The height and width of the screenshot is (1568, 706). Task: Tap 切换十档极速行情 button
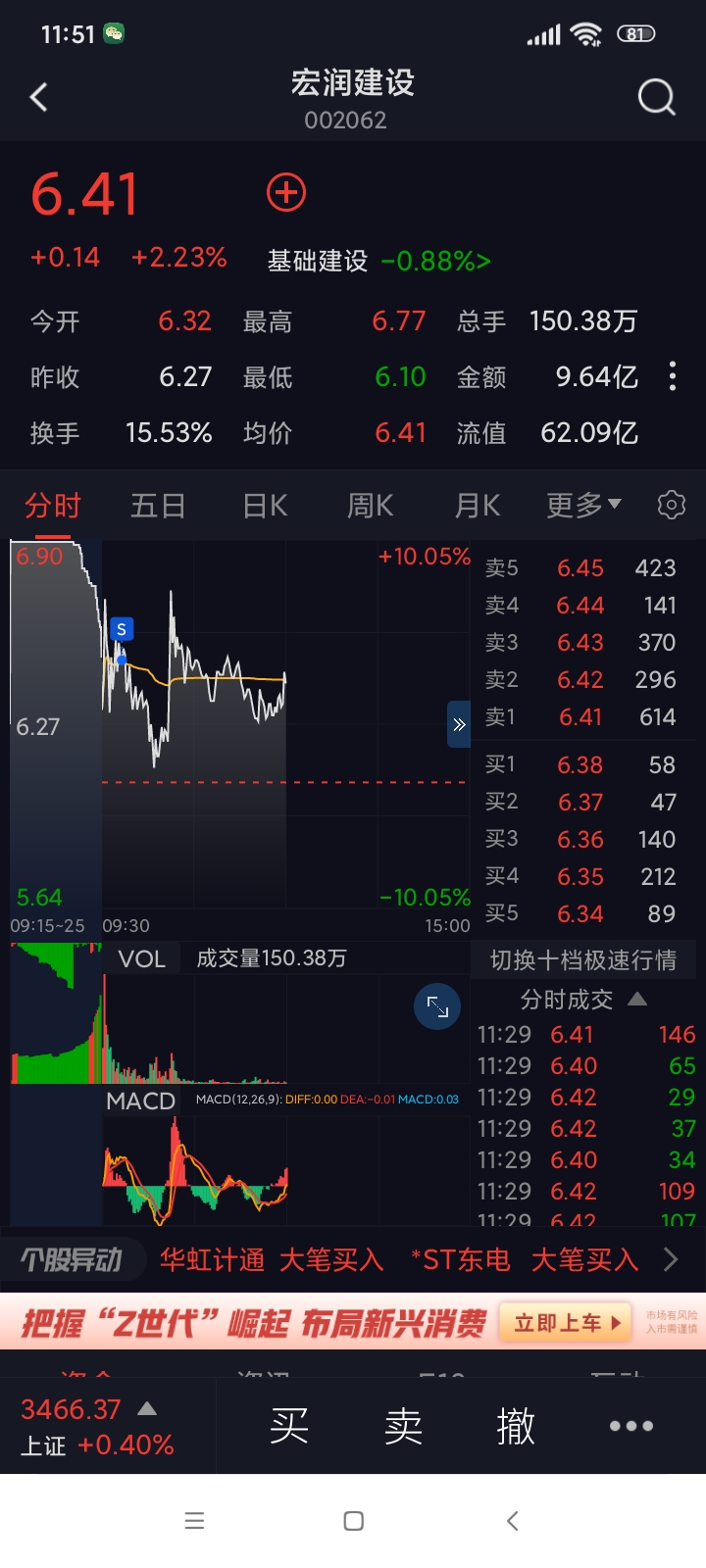pyautogui.click(x=583, y=960)
